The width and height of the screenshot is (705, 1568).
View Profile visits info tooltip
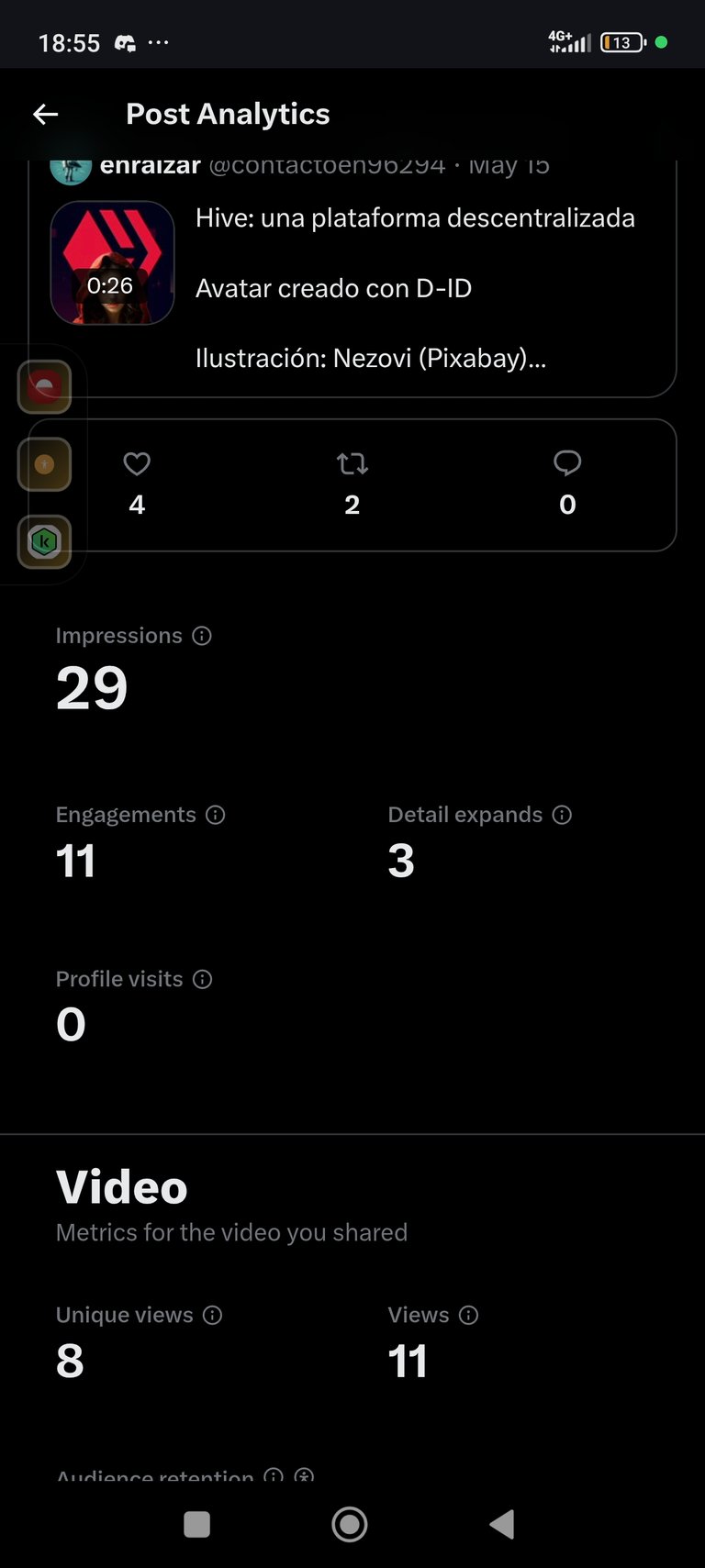[203, 979]
